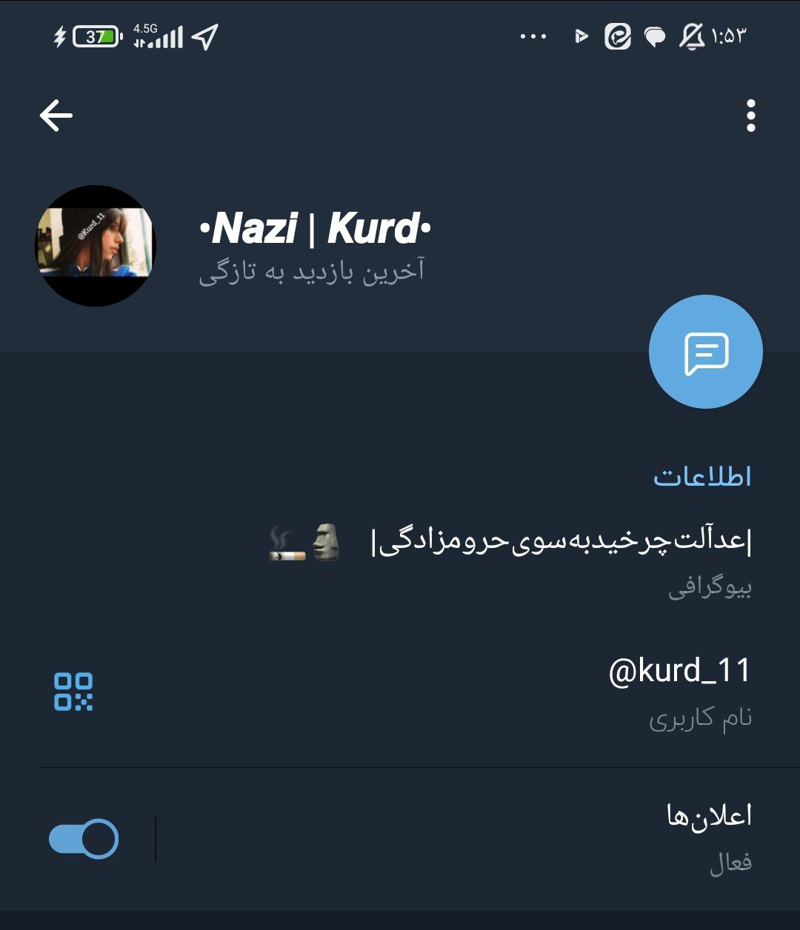Send a message via the chat button
The height and width of the screenshot is (930, 800).
[705, 352]
